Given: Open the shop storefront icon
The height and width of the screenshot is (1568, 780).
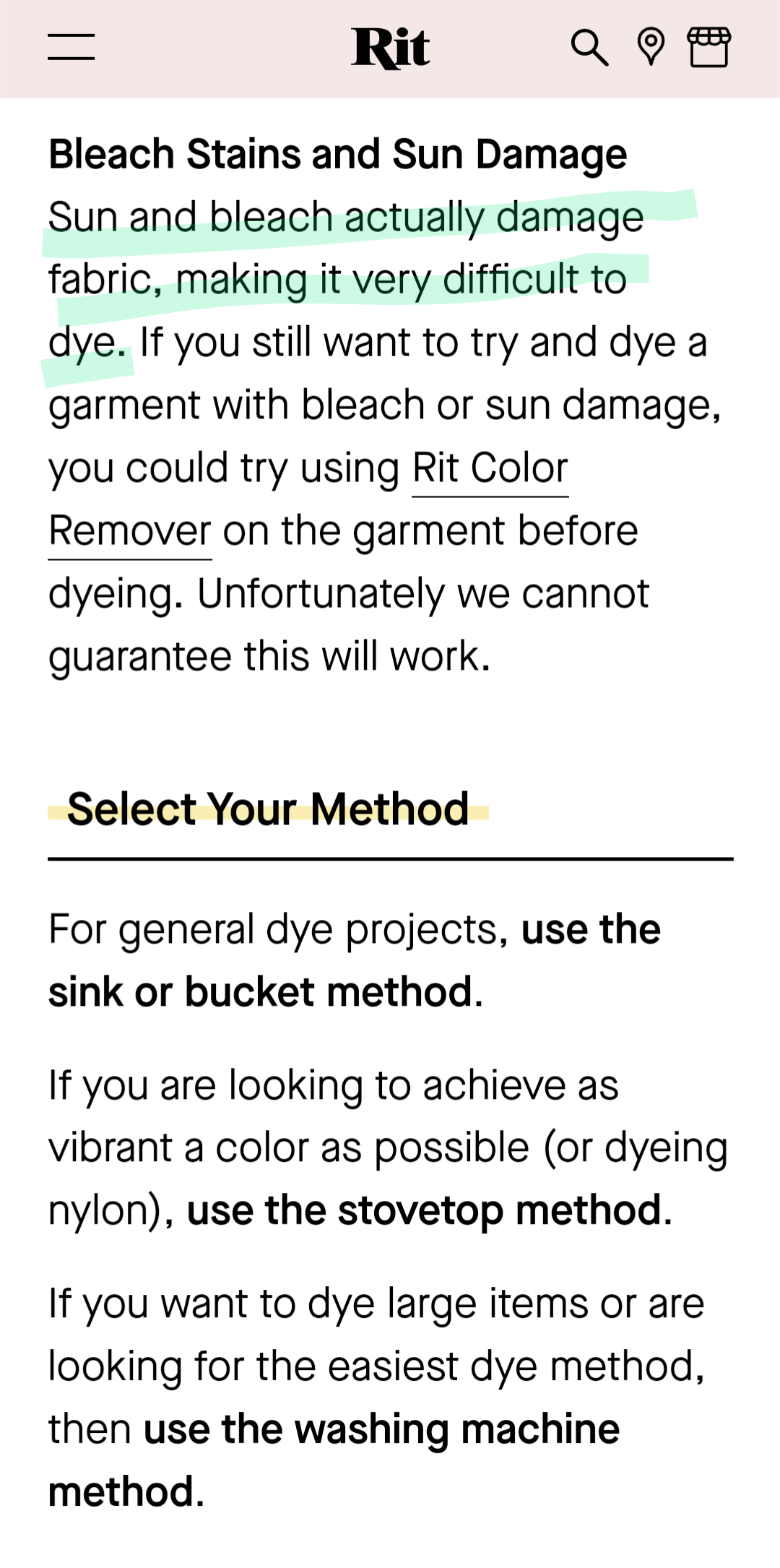Looking at the screenshot, I should 708,47.
